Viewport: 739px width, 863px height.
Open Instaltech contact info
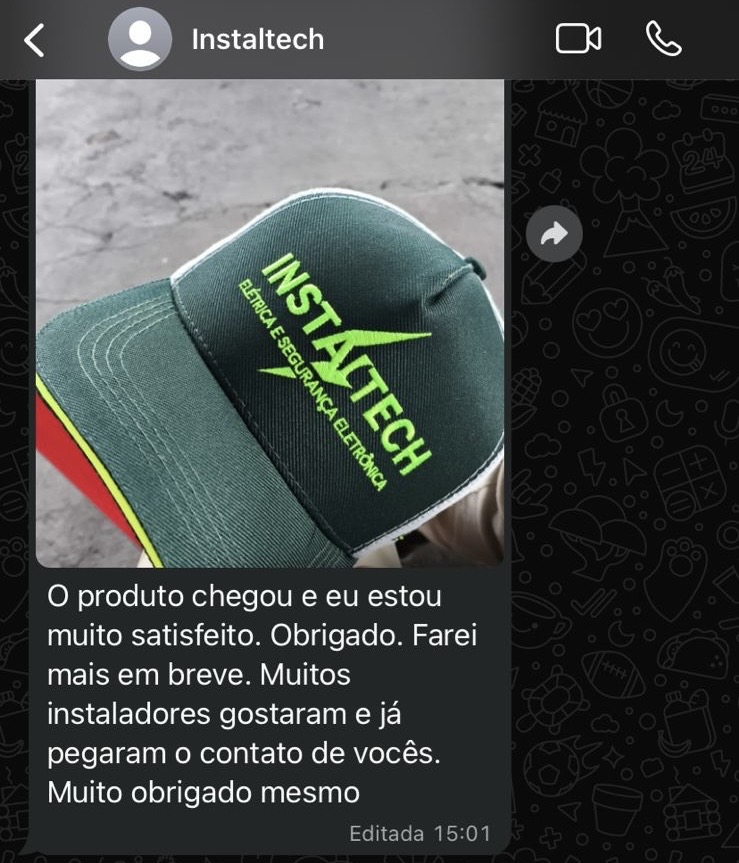(x=257, y=40)
